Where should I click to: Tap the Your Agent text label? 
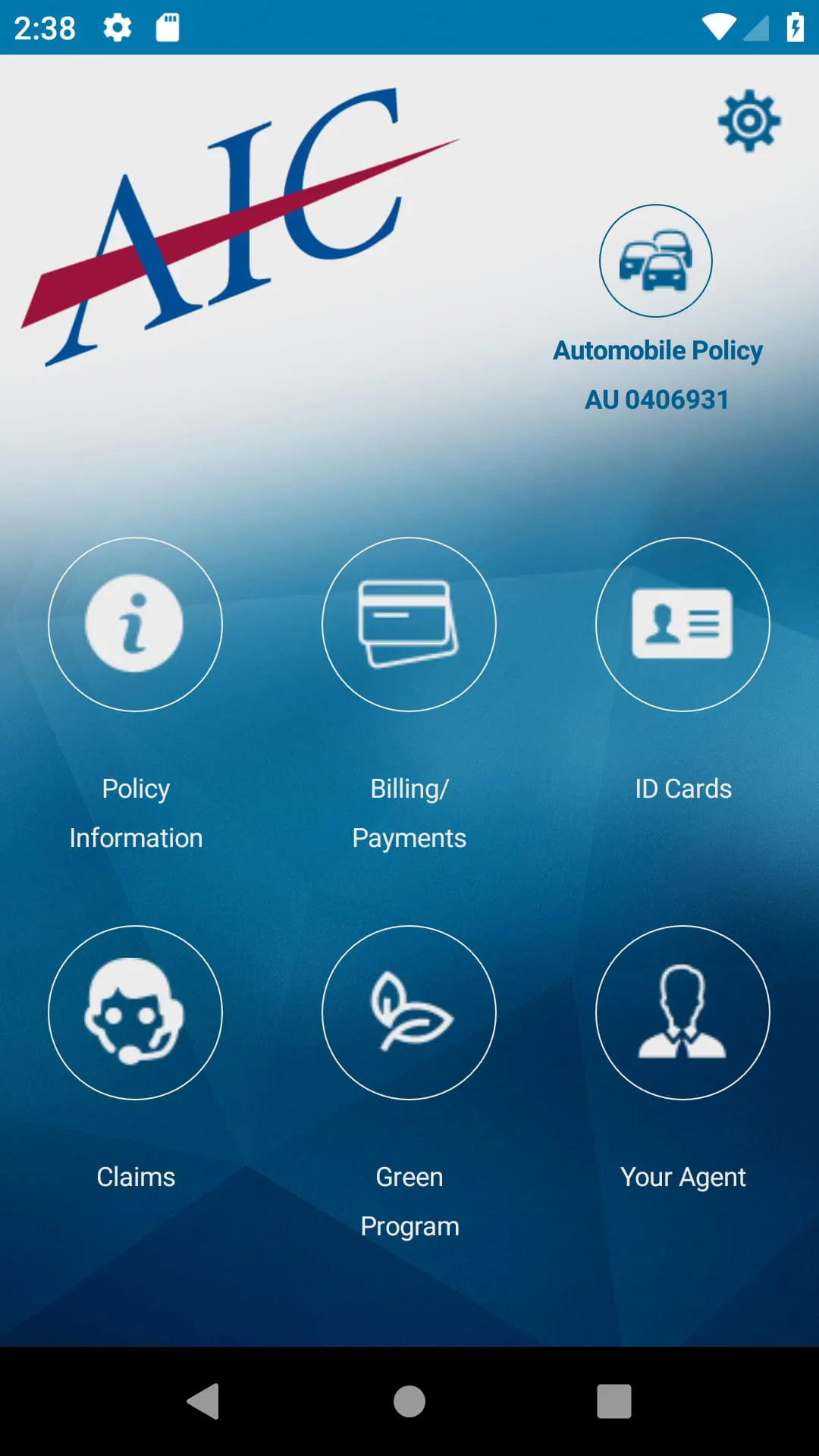(x=682, y=1177)
